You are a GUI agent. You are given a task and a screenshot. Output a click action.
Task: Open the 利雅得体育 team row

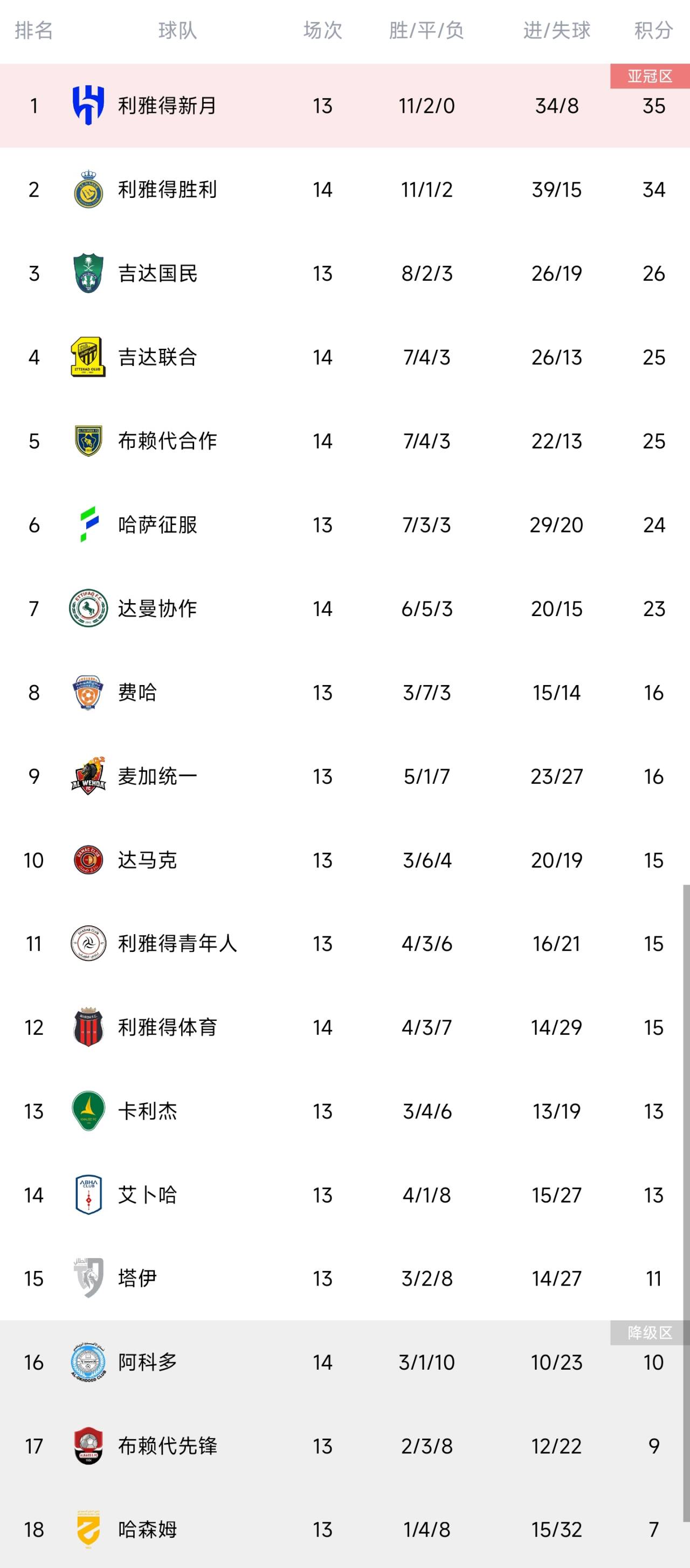[168, 1027]
